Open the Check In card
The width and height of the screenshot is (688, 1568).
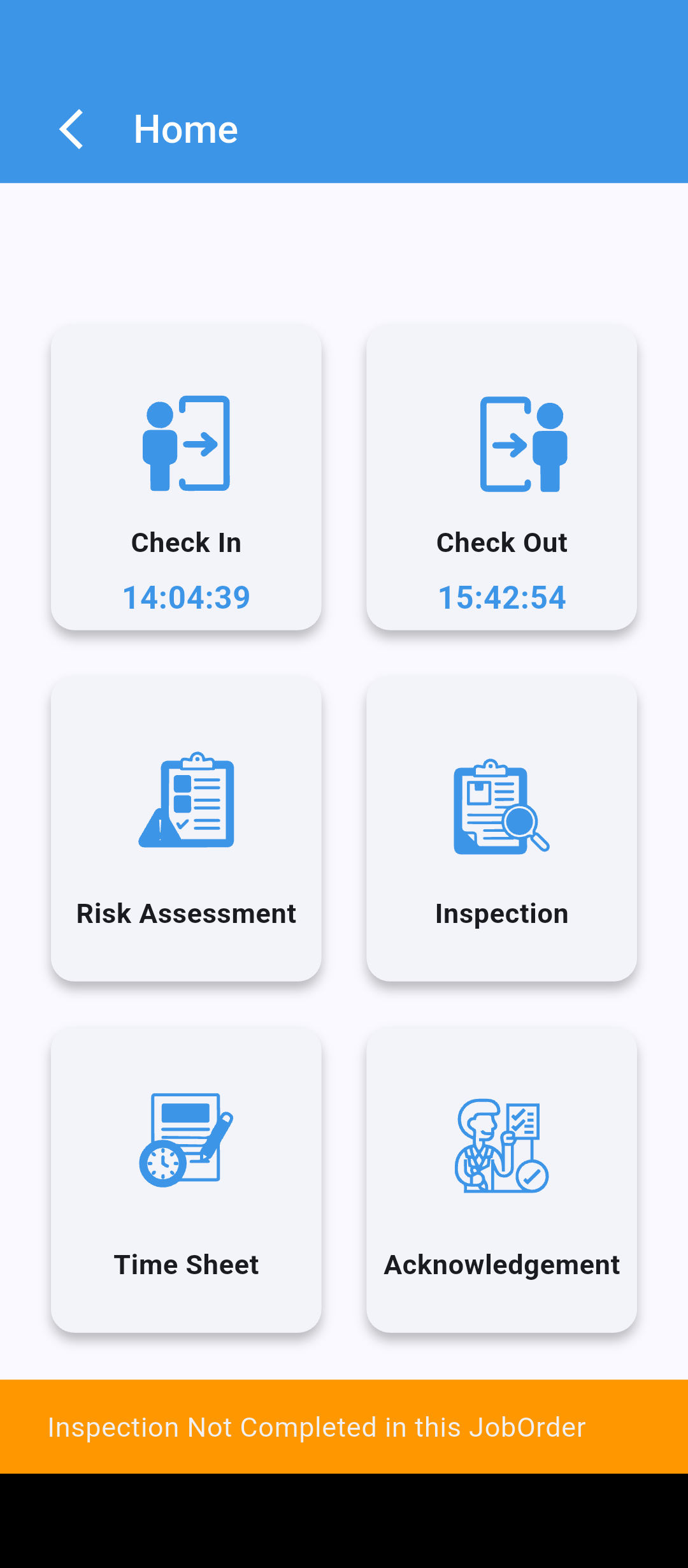(x=186, y=478)
